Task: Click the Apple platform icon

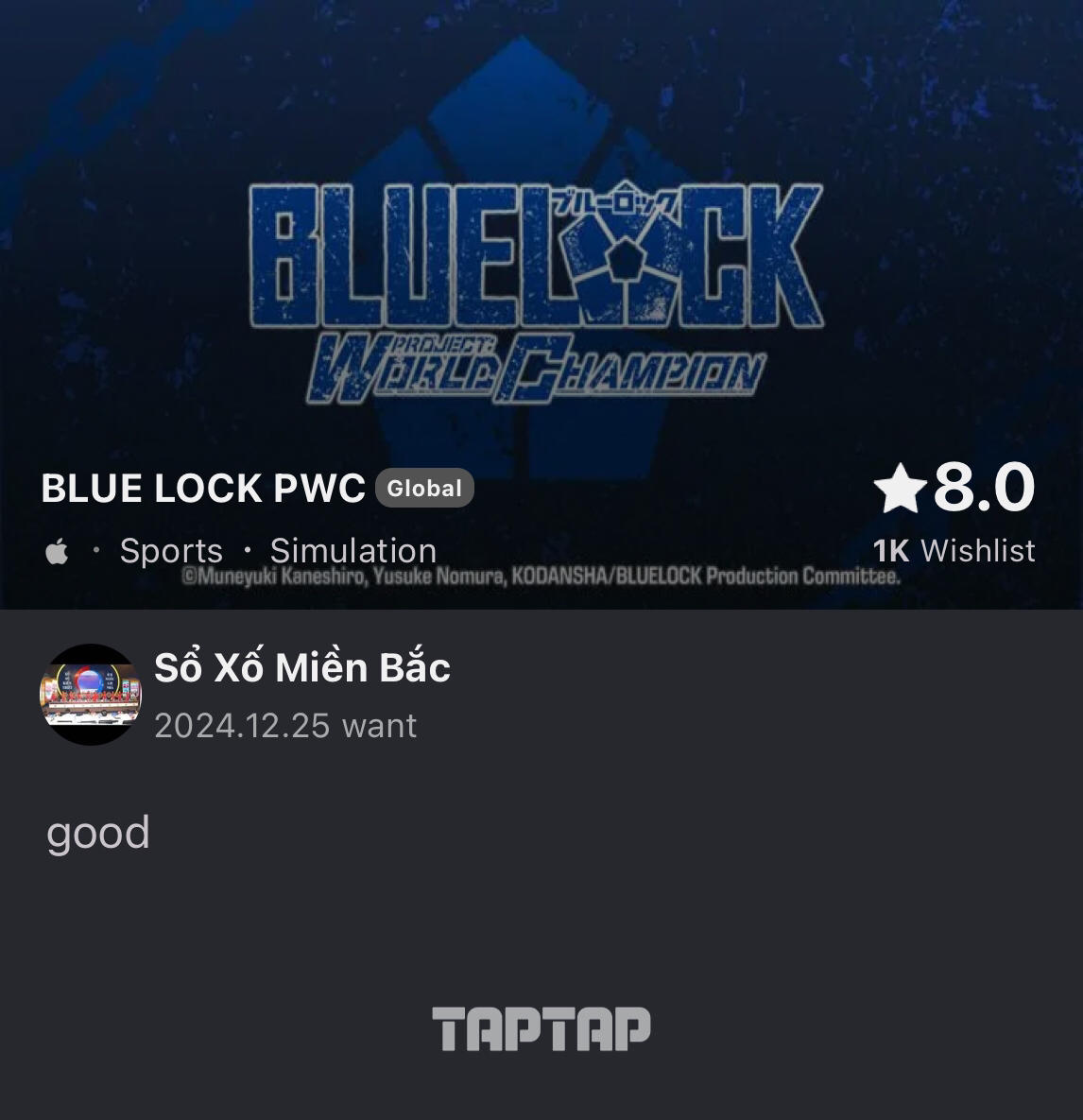Action: coord(57,550)
